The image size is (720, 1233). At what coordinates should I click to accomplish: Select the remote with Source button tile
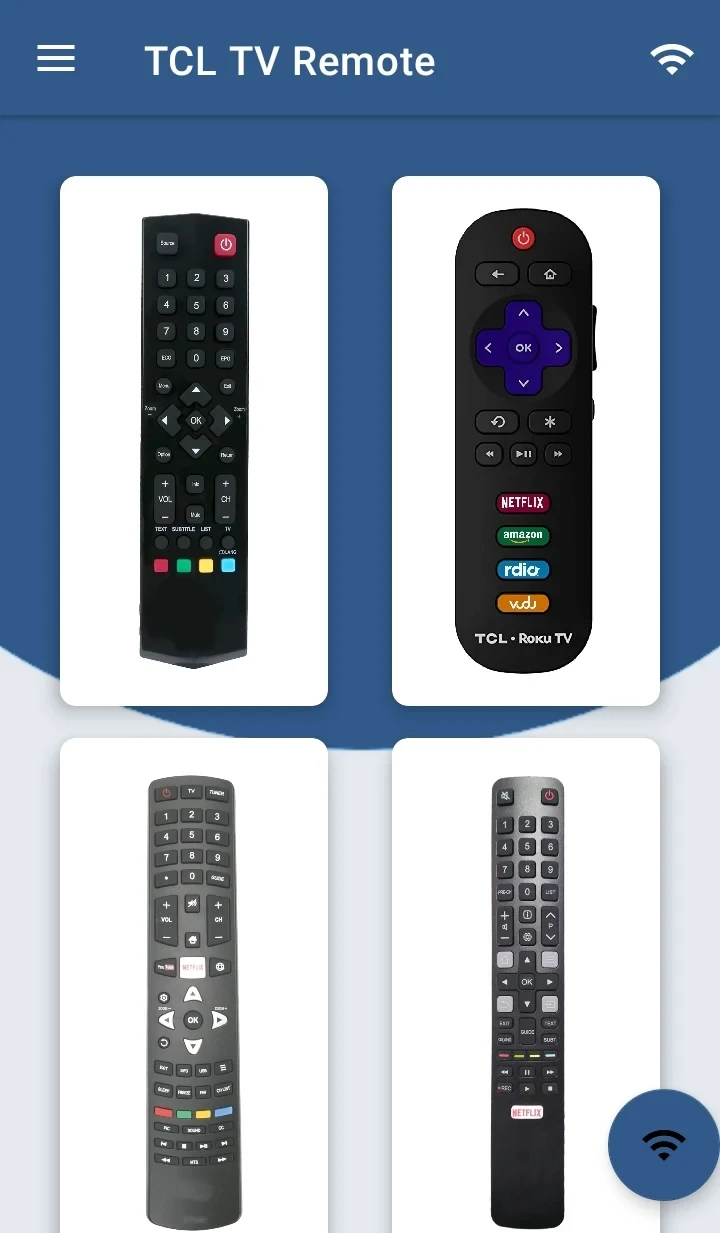[x=194, y=441]
